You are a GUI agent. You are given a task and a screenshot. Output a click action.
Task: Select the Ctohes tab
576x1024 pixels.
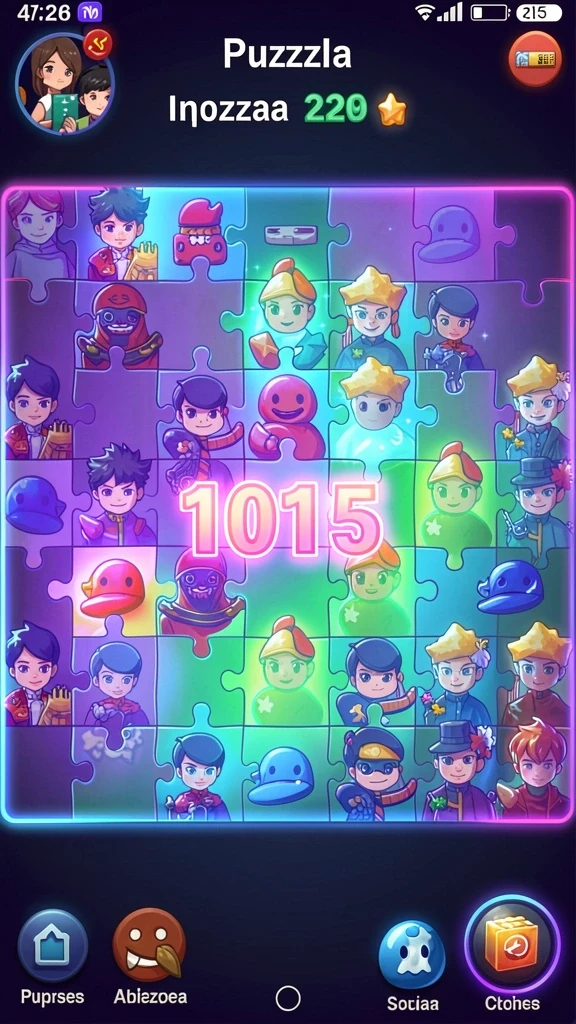tap(512, 942)
